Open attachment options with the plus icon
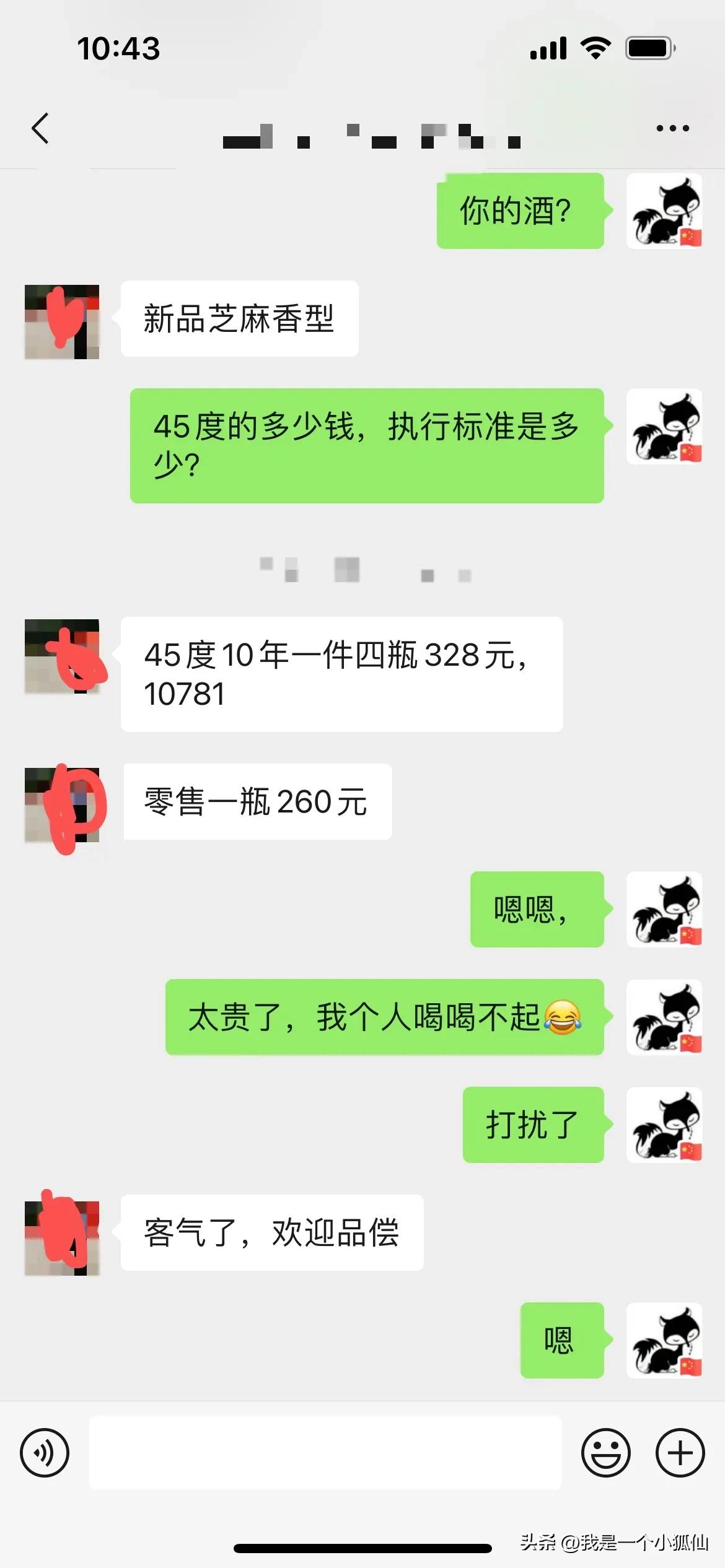Screen dimensions: 725x1568 tap(680, 1453)
